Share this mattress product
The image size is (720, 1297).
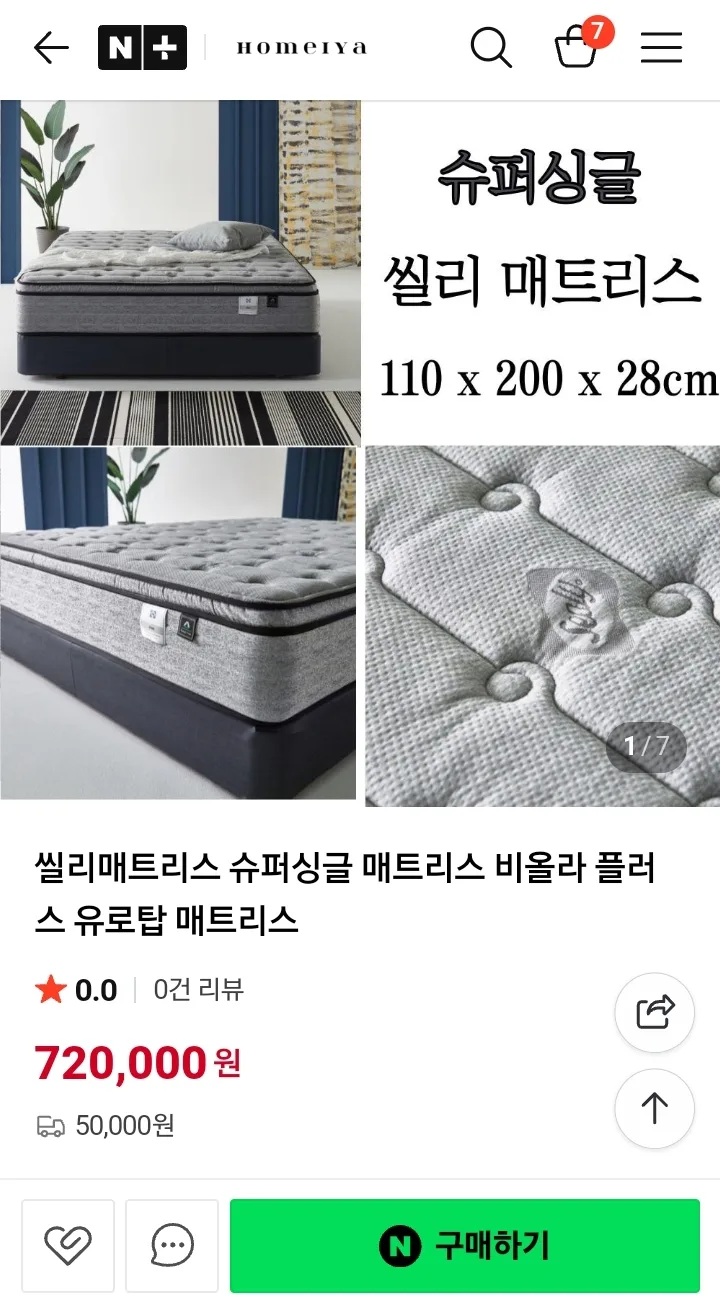pos(655,1012)
